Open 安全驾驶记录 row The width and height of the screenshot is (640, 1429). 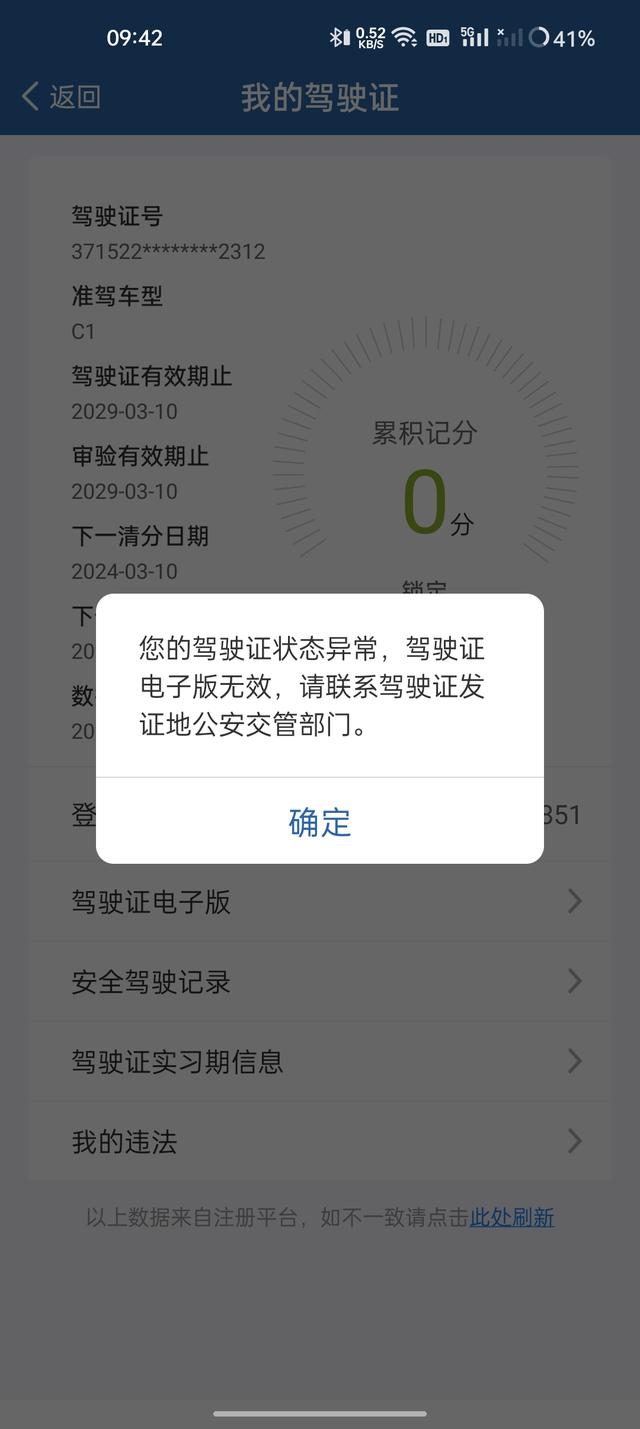coord(320,982)
